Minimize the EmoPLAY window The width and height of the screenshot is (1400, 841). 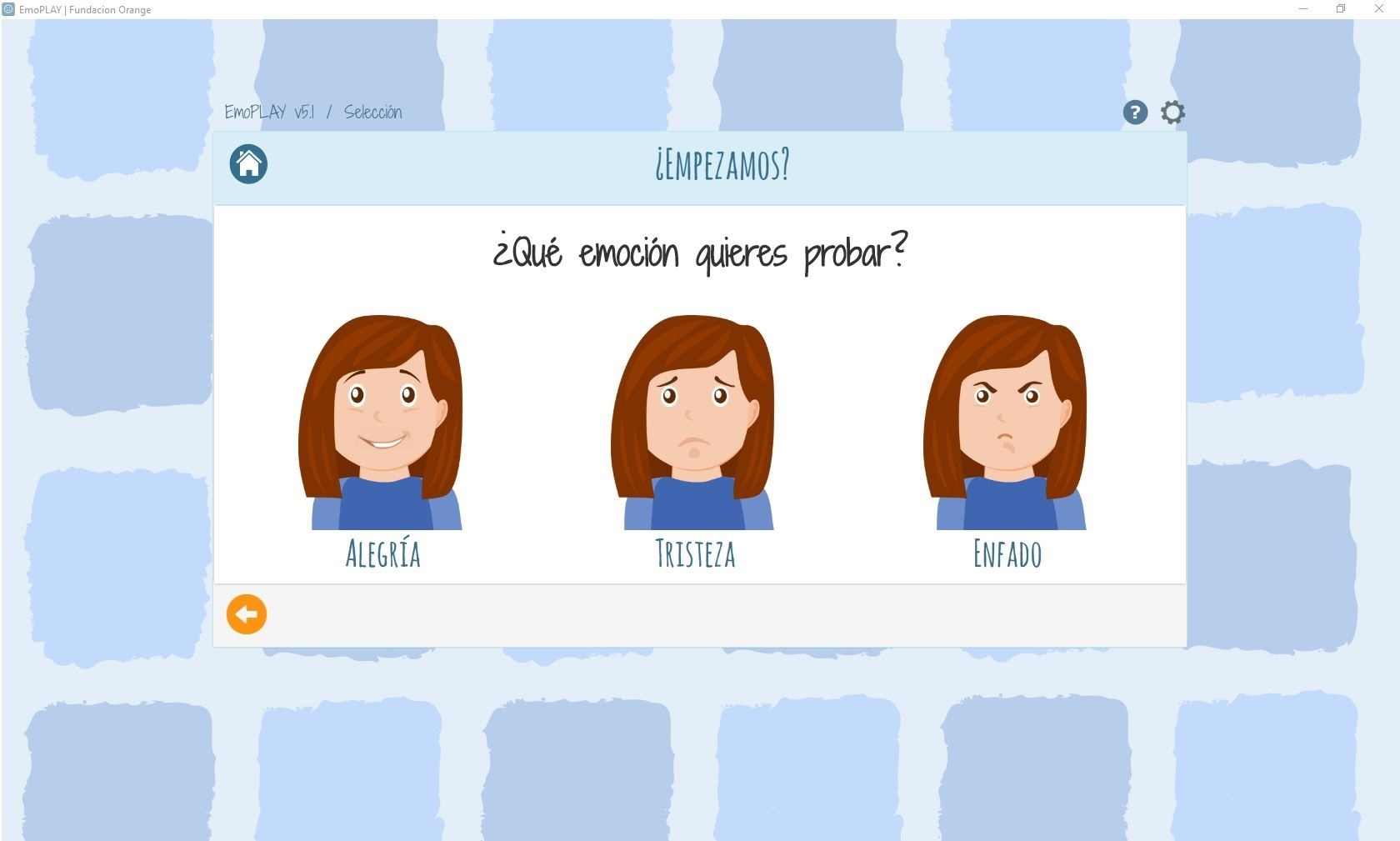point(1303,9)
